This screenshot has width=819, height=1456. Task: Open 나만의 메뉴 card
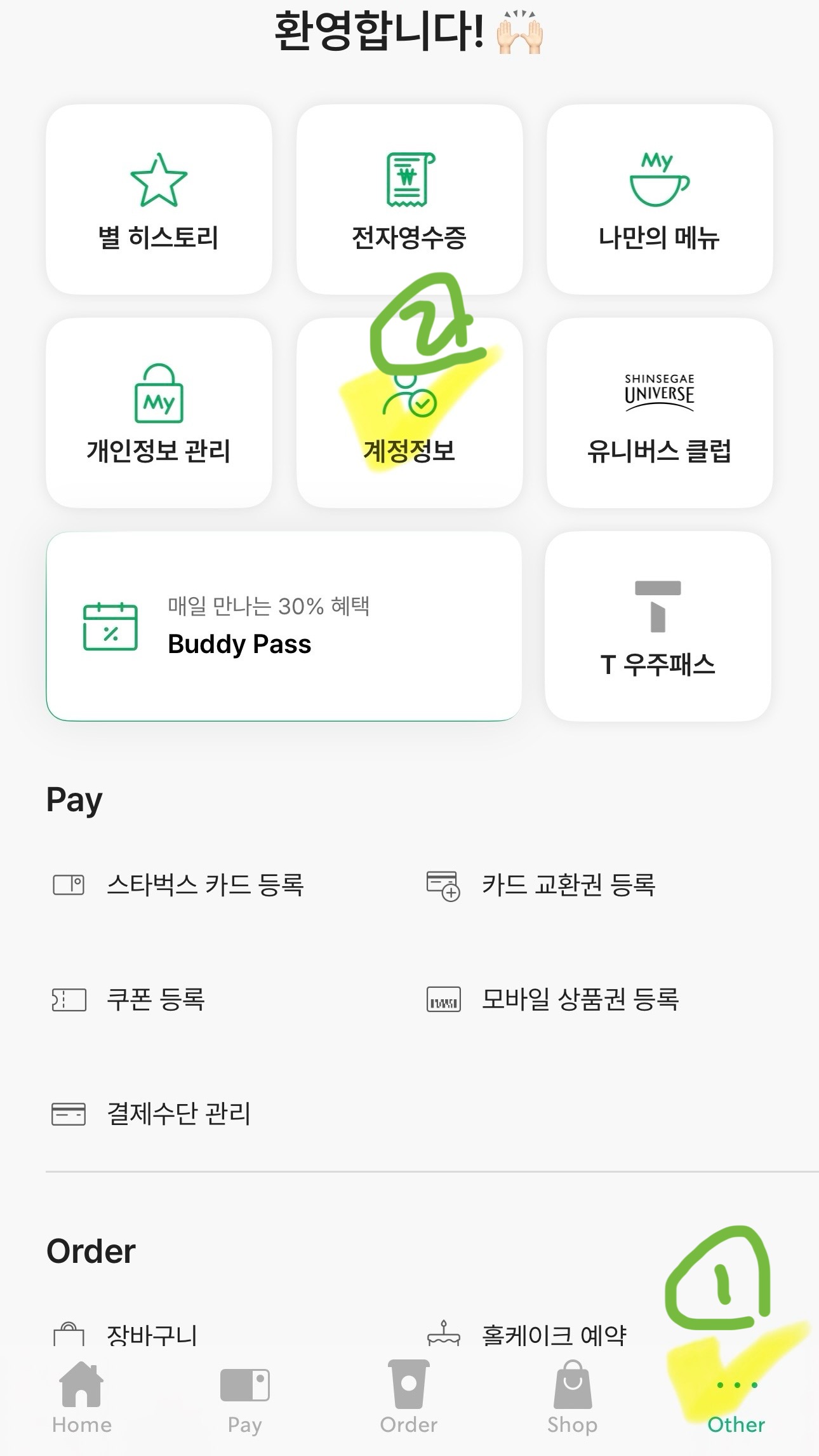click(x=659, y=200)
